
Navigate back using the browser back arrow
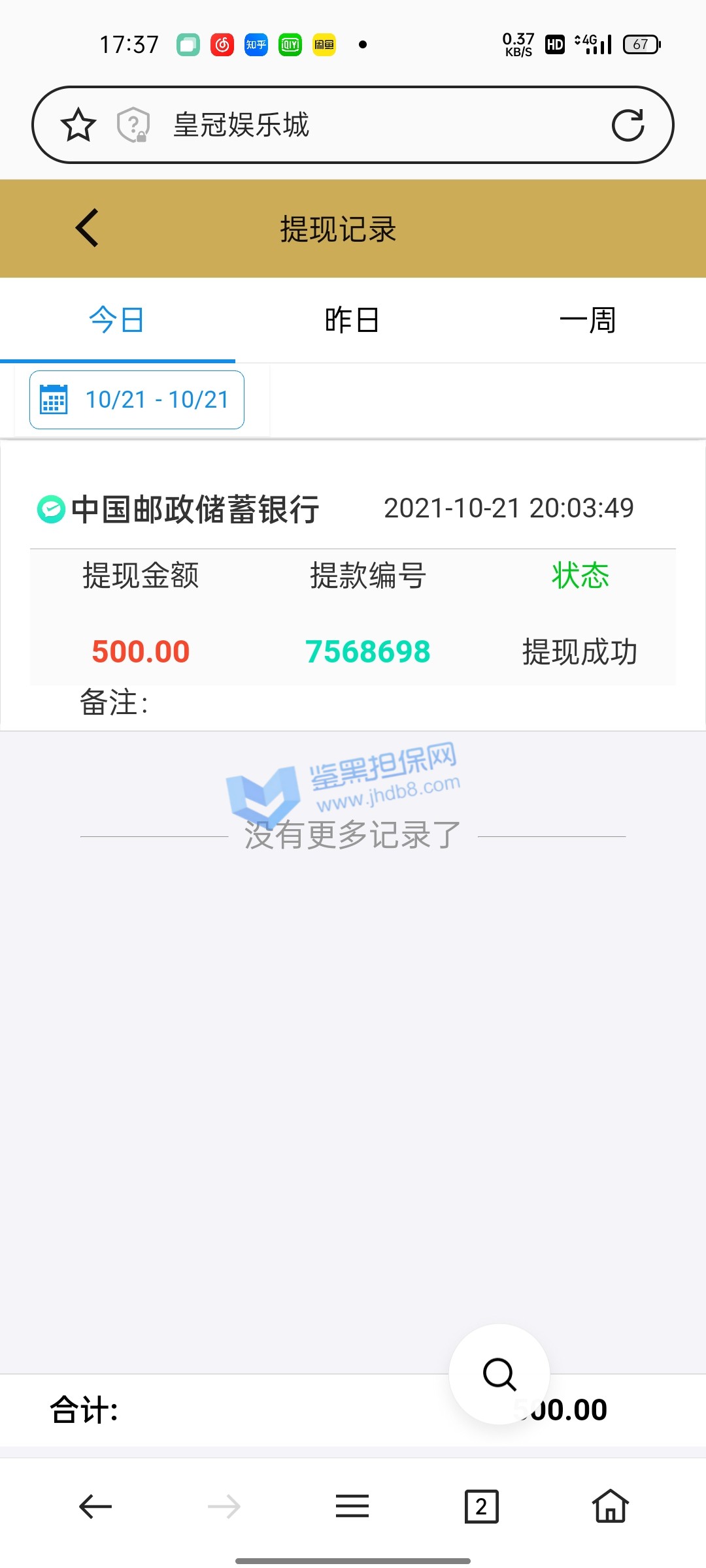coord(95,1507)
